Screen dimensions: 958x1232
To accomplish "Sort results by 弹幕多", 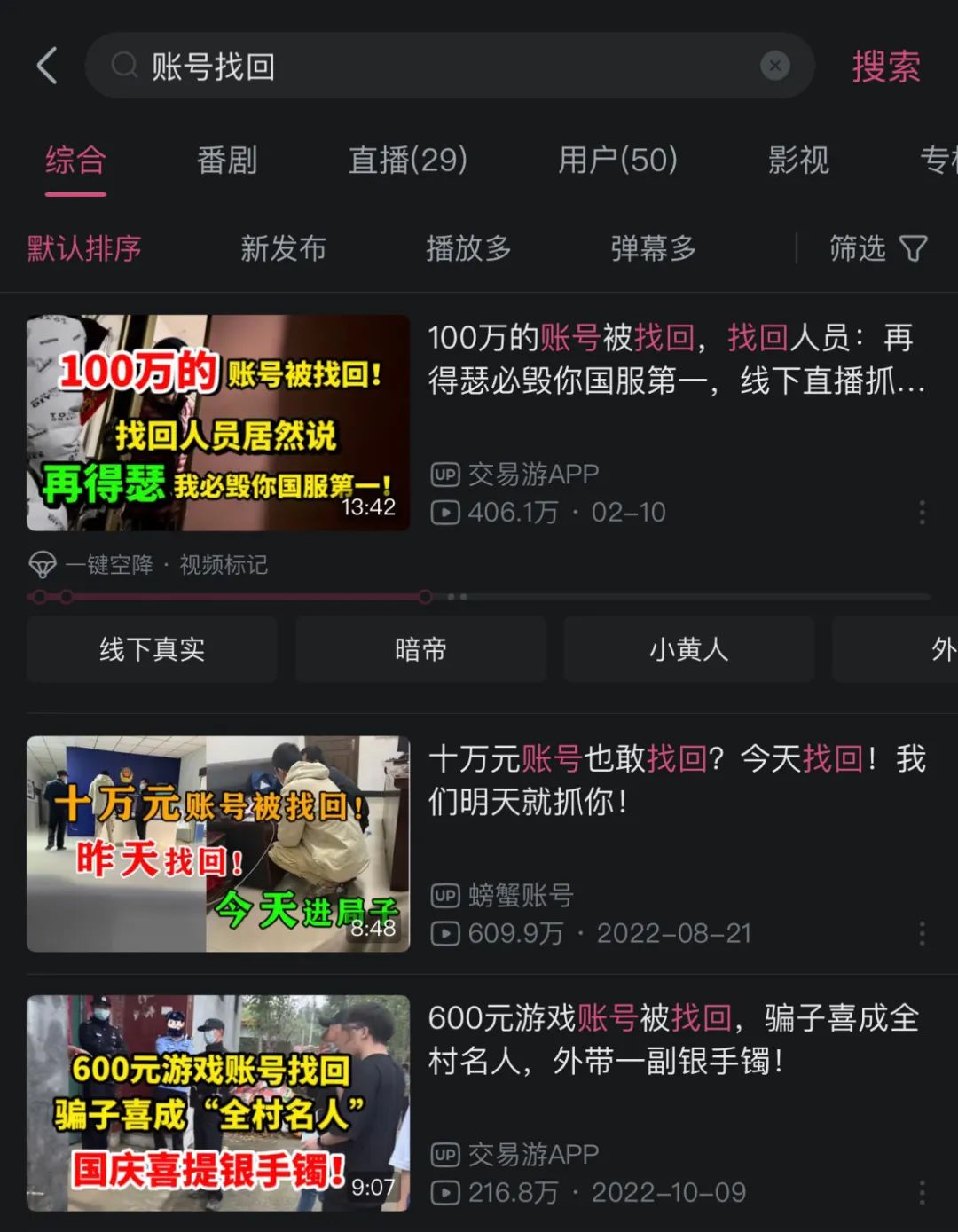I will pyautogui.click(x=653, y=248).
